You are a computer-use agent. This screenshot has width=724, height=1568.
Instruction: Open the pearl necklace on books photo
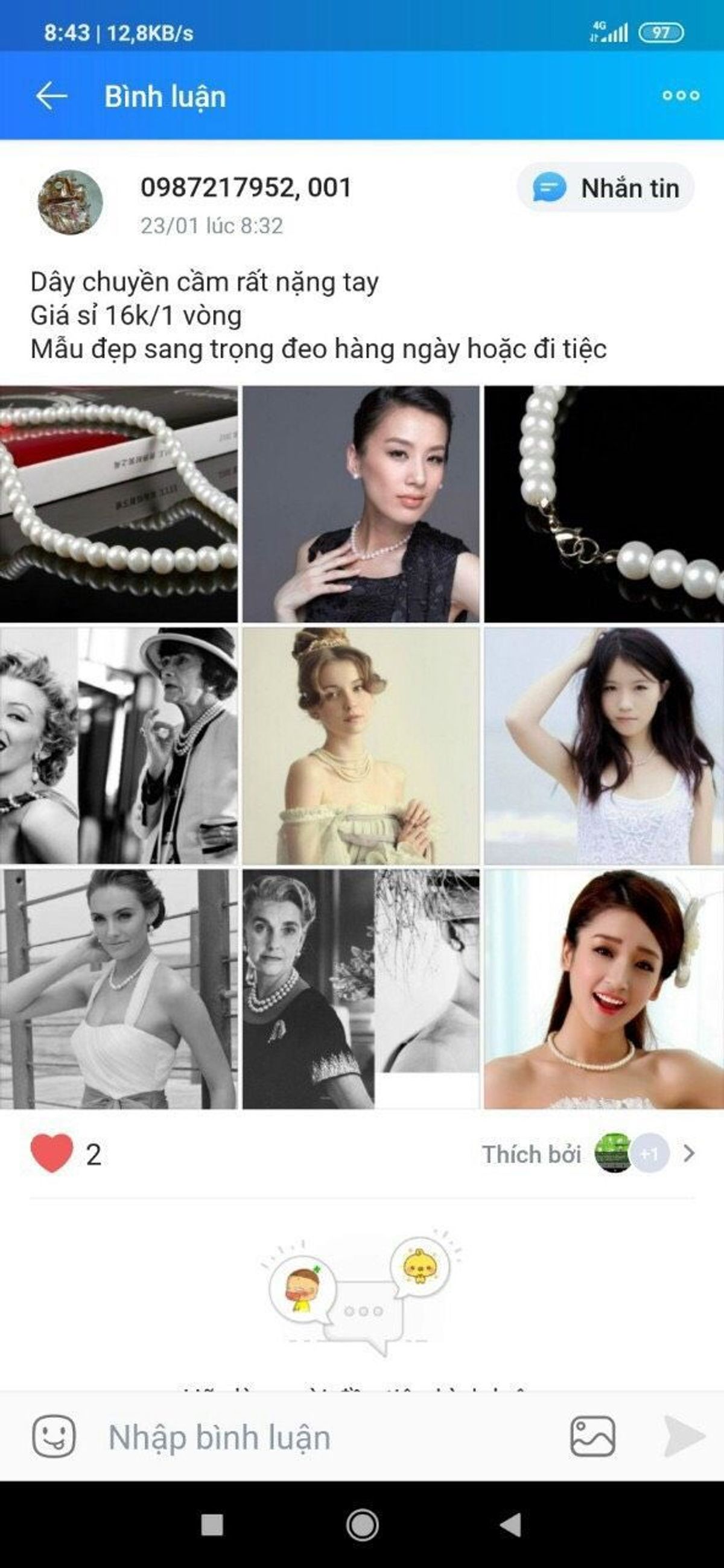pos(119,504)
